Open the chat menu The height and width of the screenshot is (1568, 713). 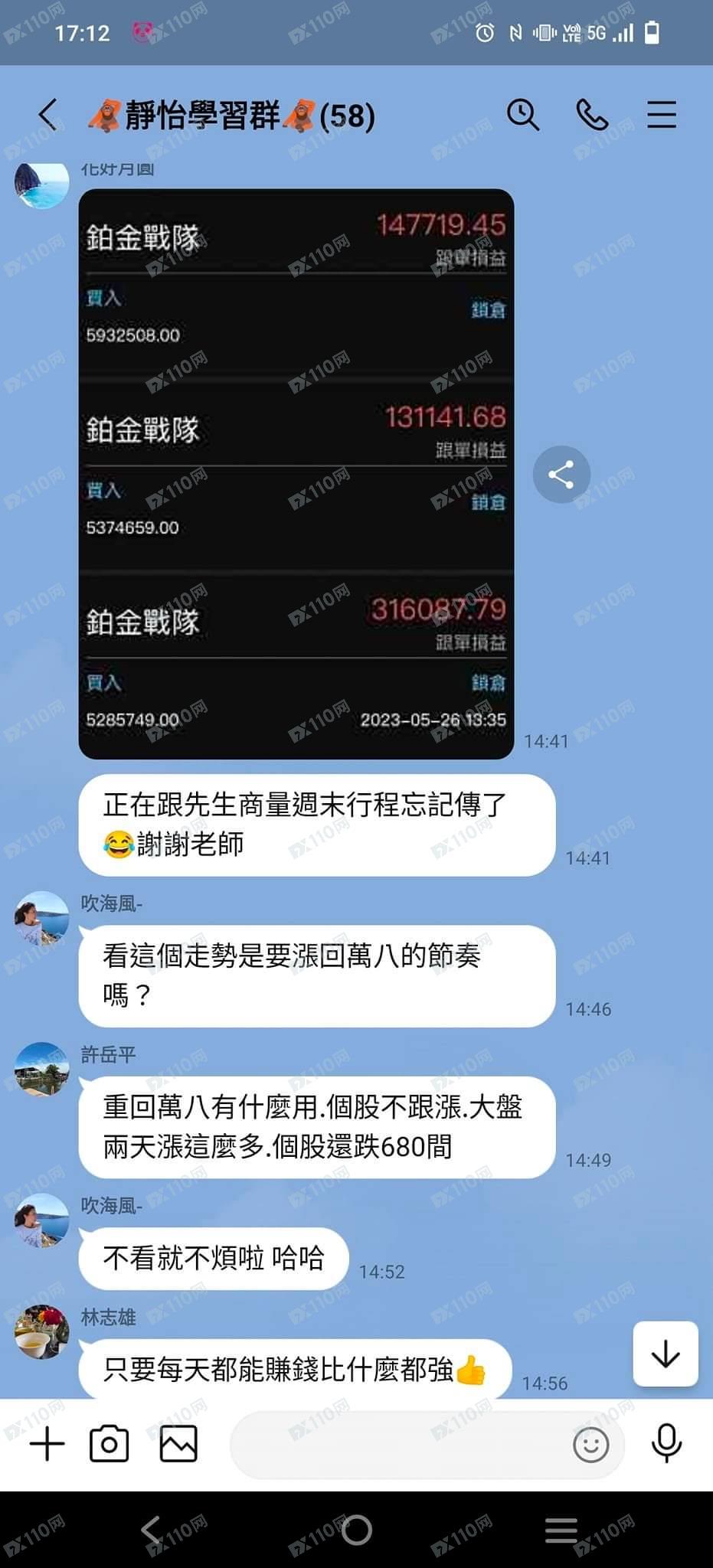(x=662, y=116)
